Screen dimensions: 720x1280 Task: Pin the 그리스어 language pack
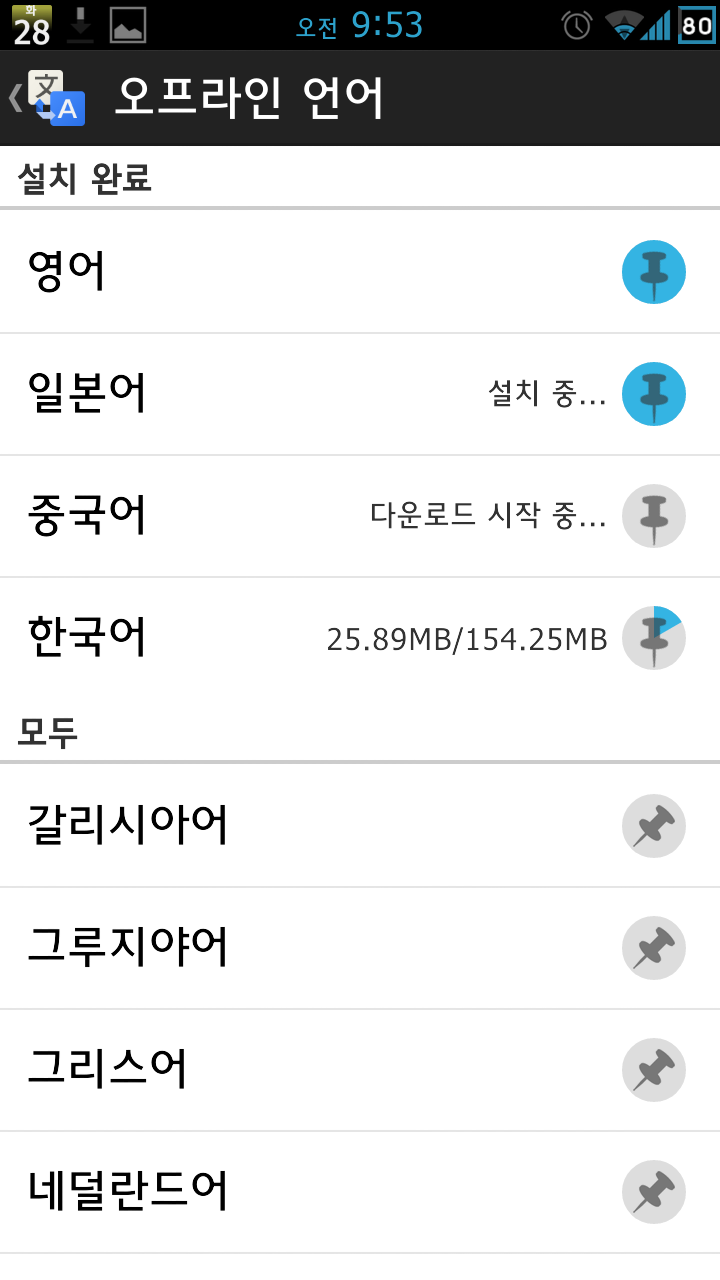coord(653,1070)
